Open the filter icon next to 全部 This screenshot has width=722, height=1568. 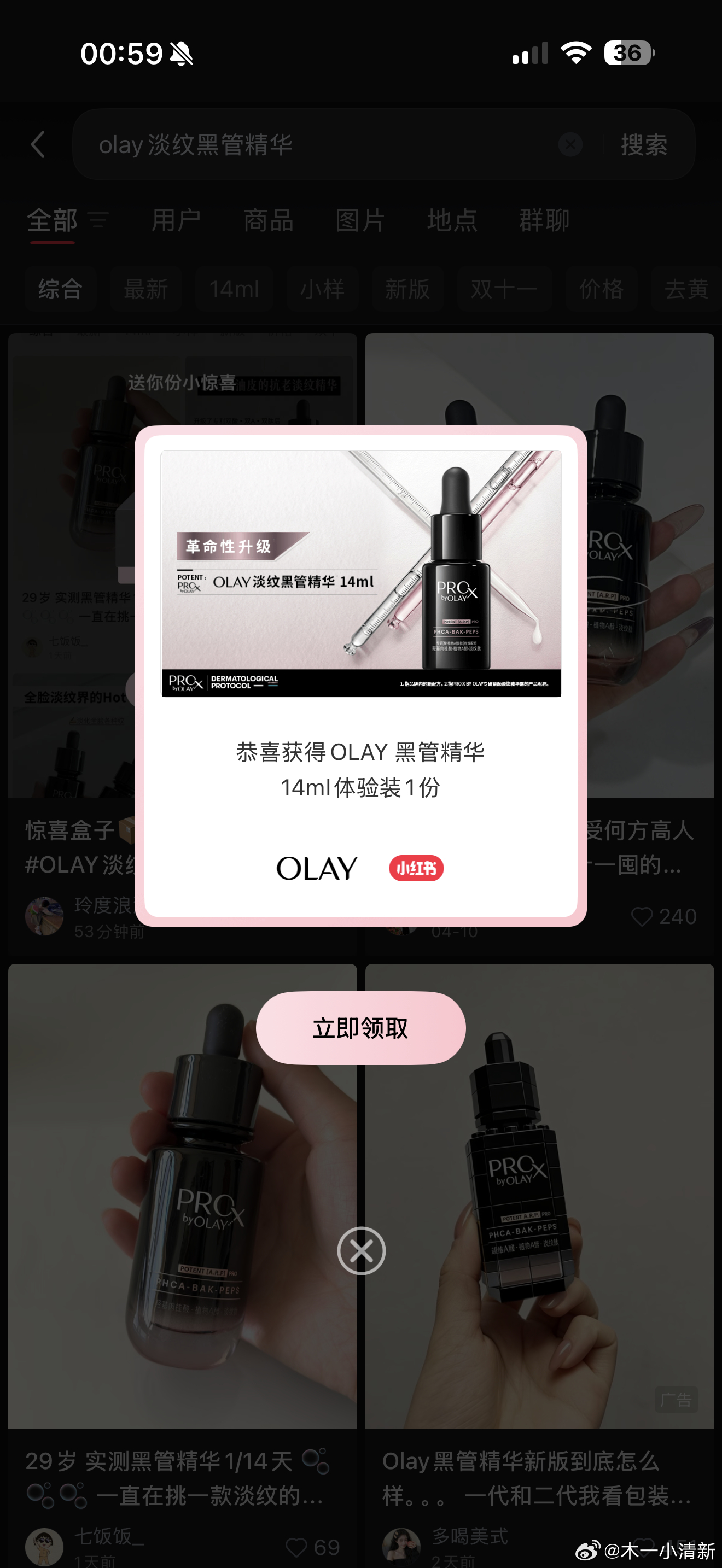pyautogui.click(x=98, y=220)
